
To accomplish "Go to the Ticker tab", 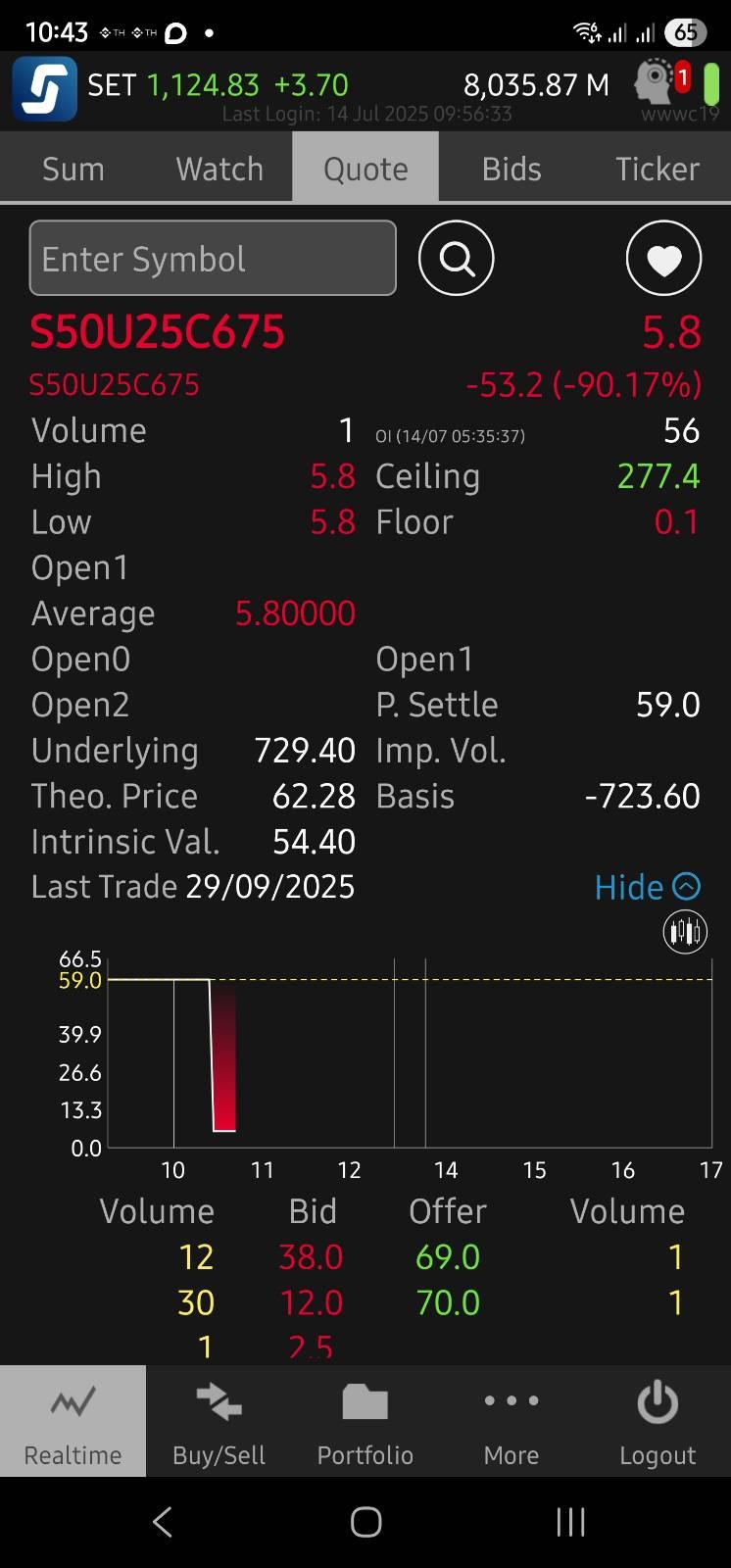I will (658, 169).
